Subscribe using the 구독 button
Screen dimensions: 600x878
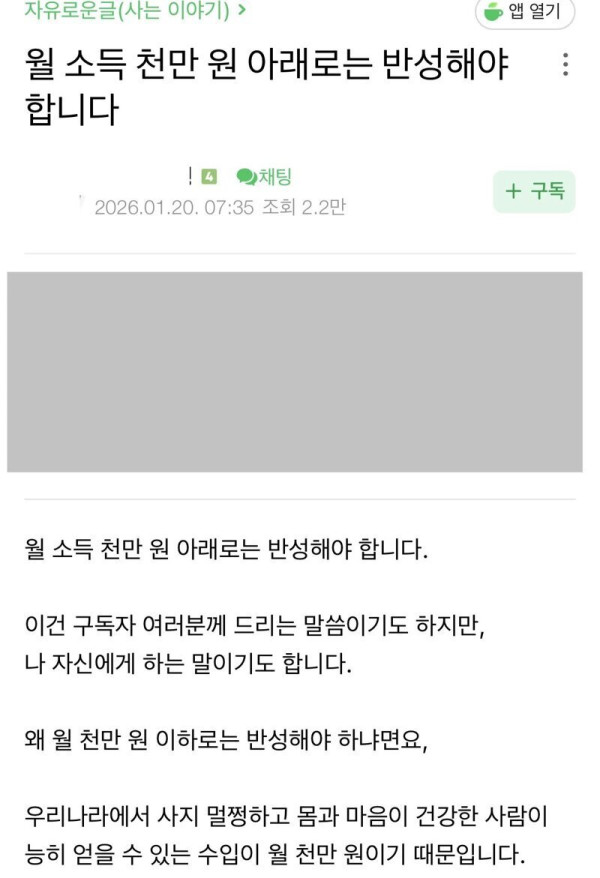(x=534, y=191)
